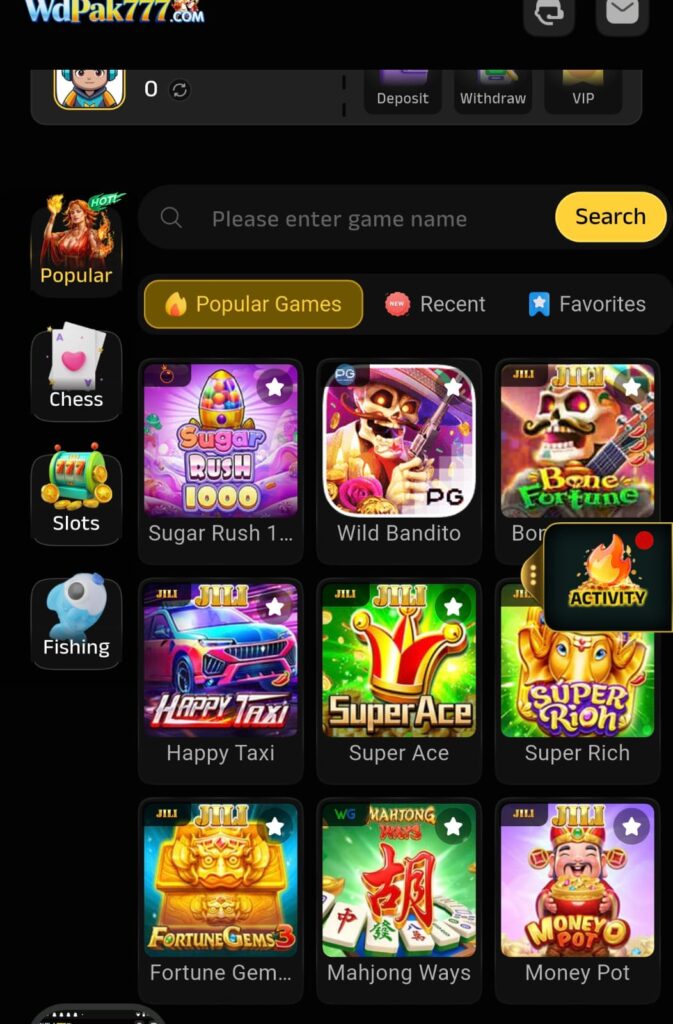Open the mail inbox icon

(x=622, y=13)
